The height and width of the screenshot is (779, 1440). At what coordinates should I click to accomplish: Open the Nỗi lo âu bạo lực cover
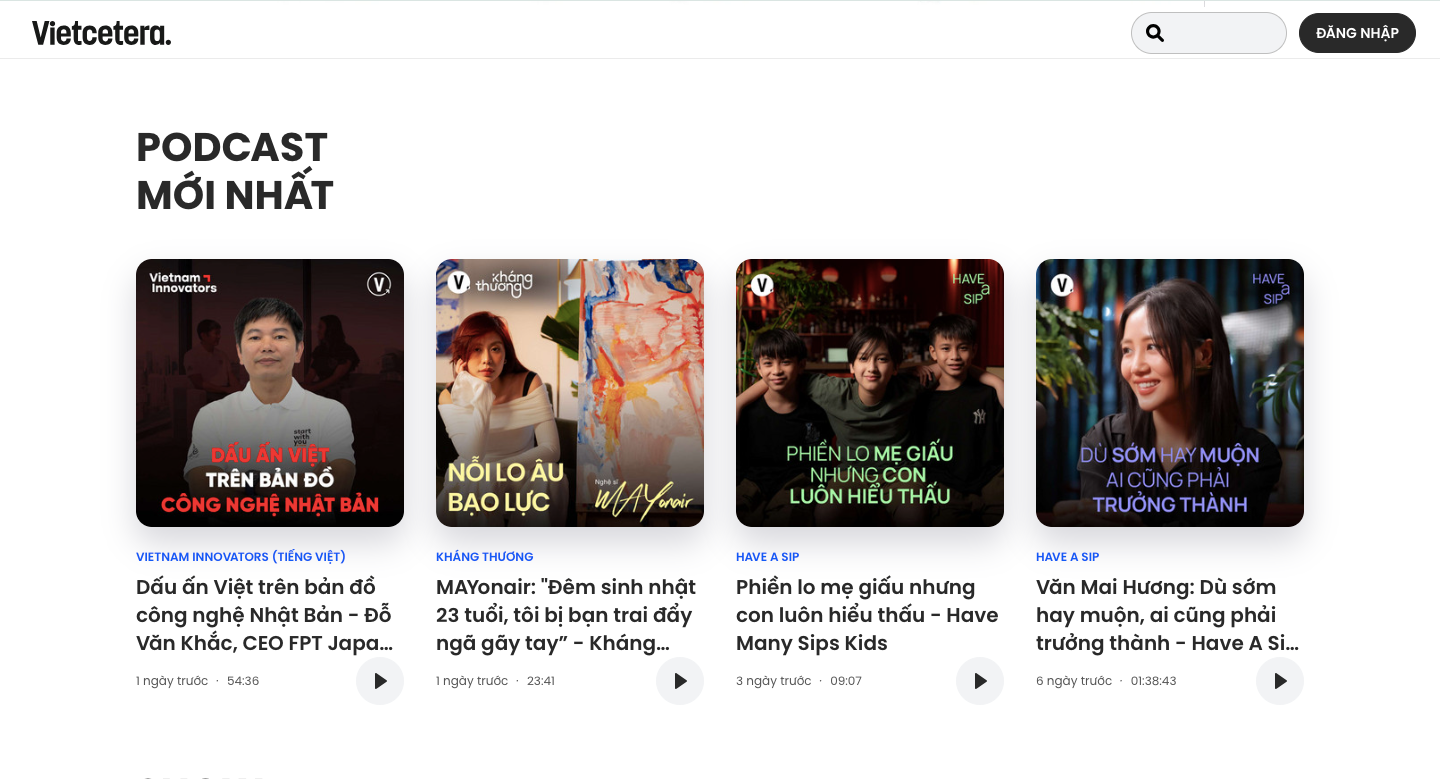[570, 393]
